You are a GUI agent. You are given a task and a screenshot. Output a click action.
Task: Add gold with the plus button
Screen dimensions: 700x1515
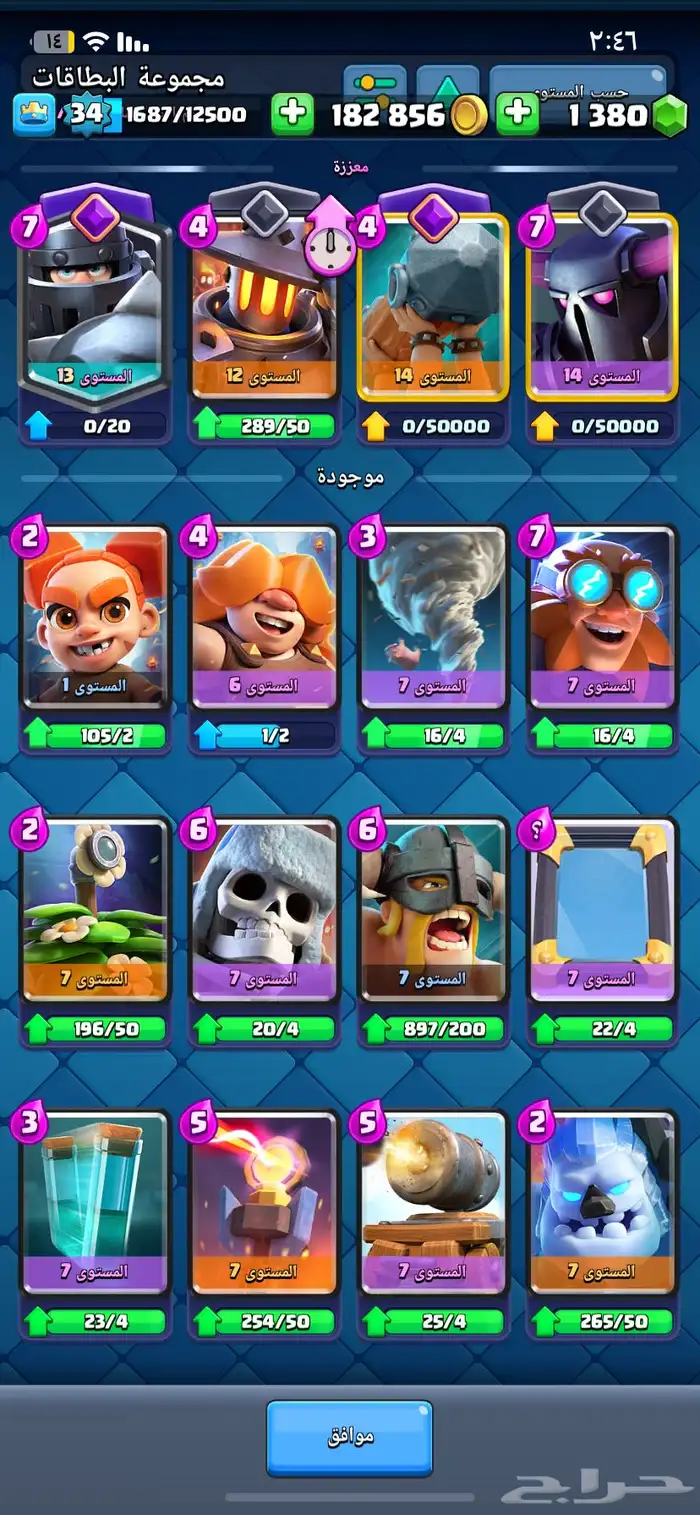point(293,114)
